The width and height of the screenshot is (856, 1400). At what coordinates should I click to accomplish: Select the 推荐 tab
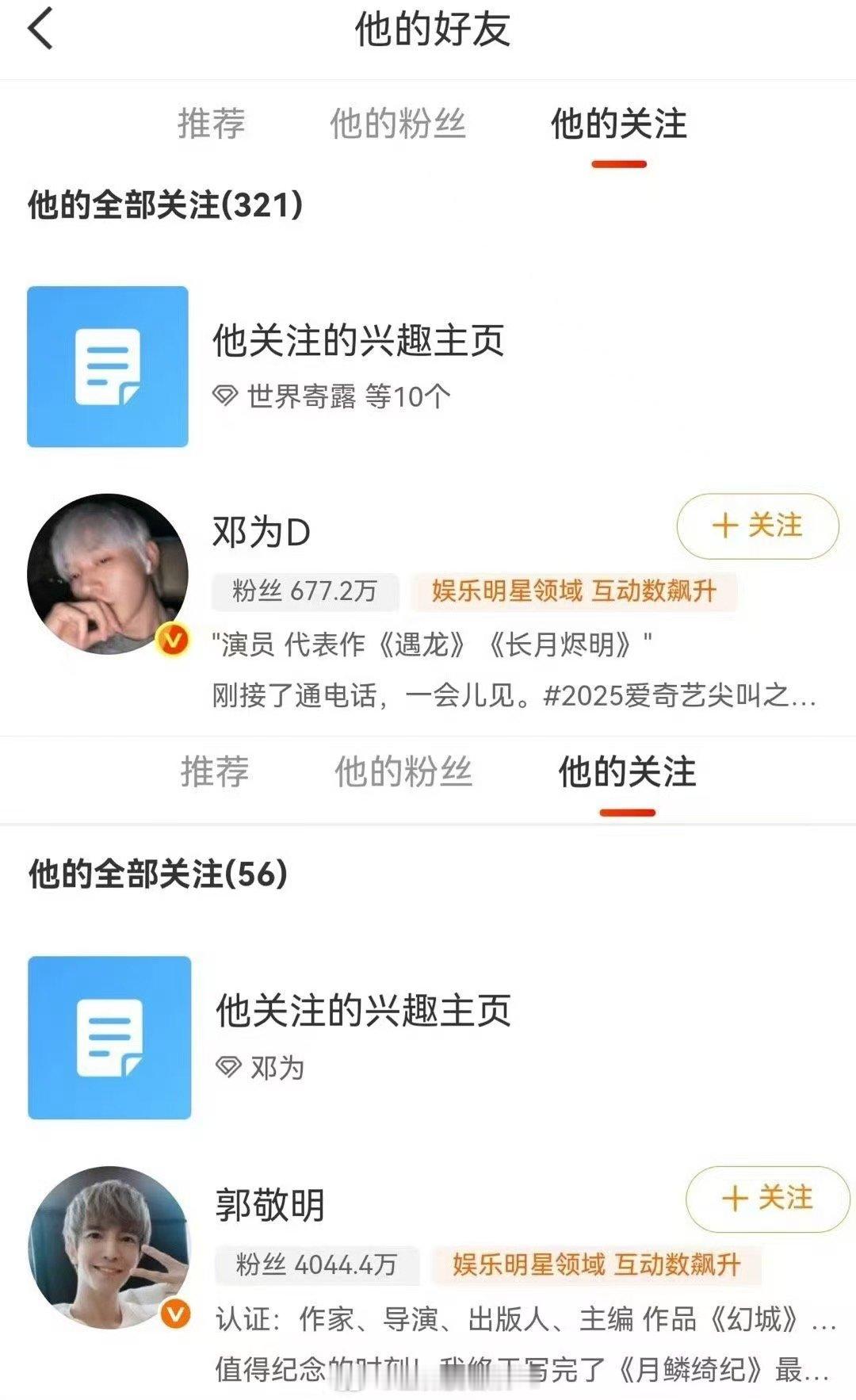tap(212, 124)
